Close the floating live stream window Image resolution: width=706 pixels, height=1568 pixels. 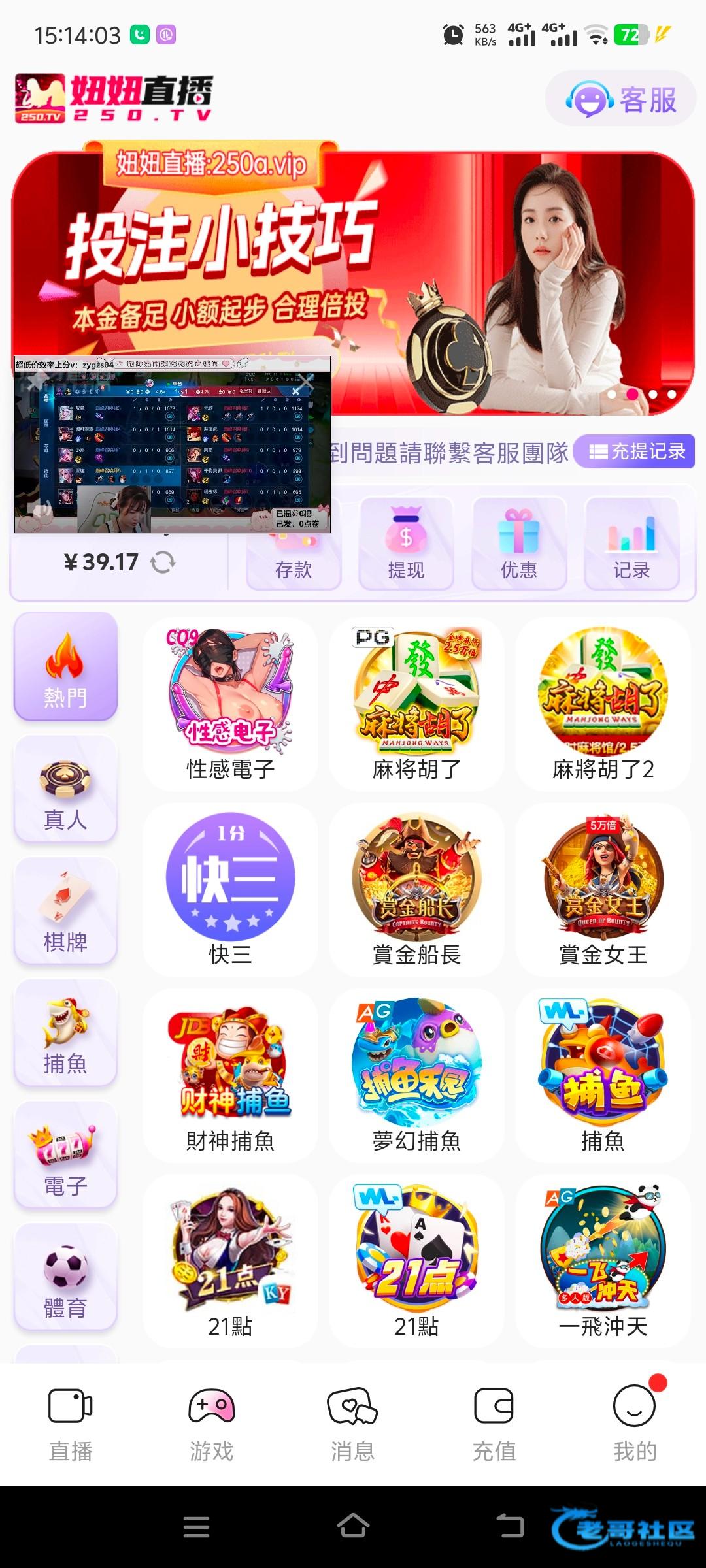pyautogui.click(x=307, y=383)
